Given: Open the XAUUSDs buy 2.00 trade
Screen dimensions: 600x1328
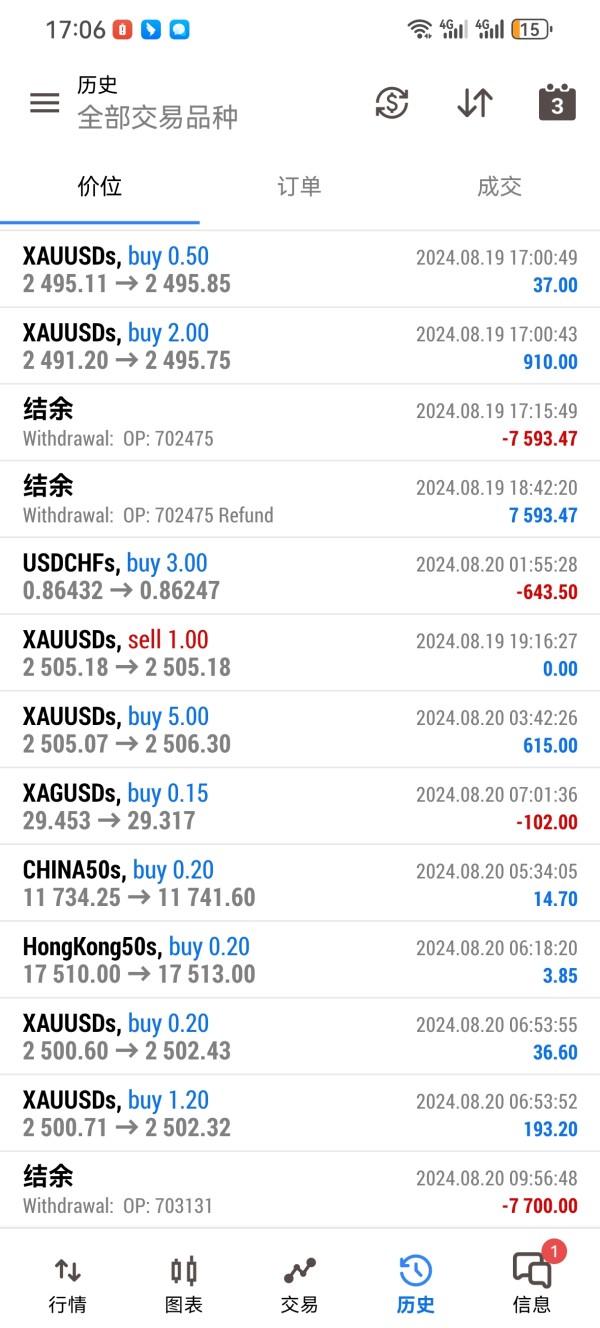Looking at the screenshot, I should coord(300,346).
